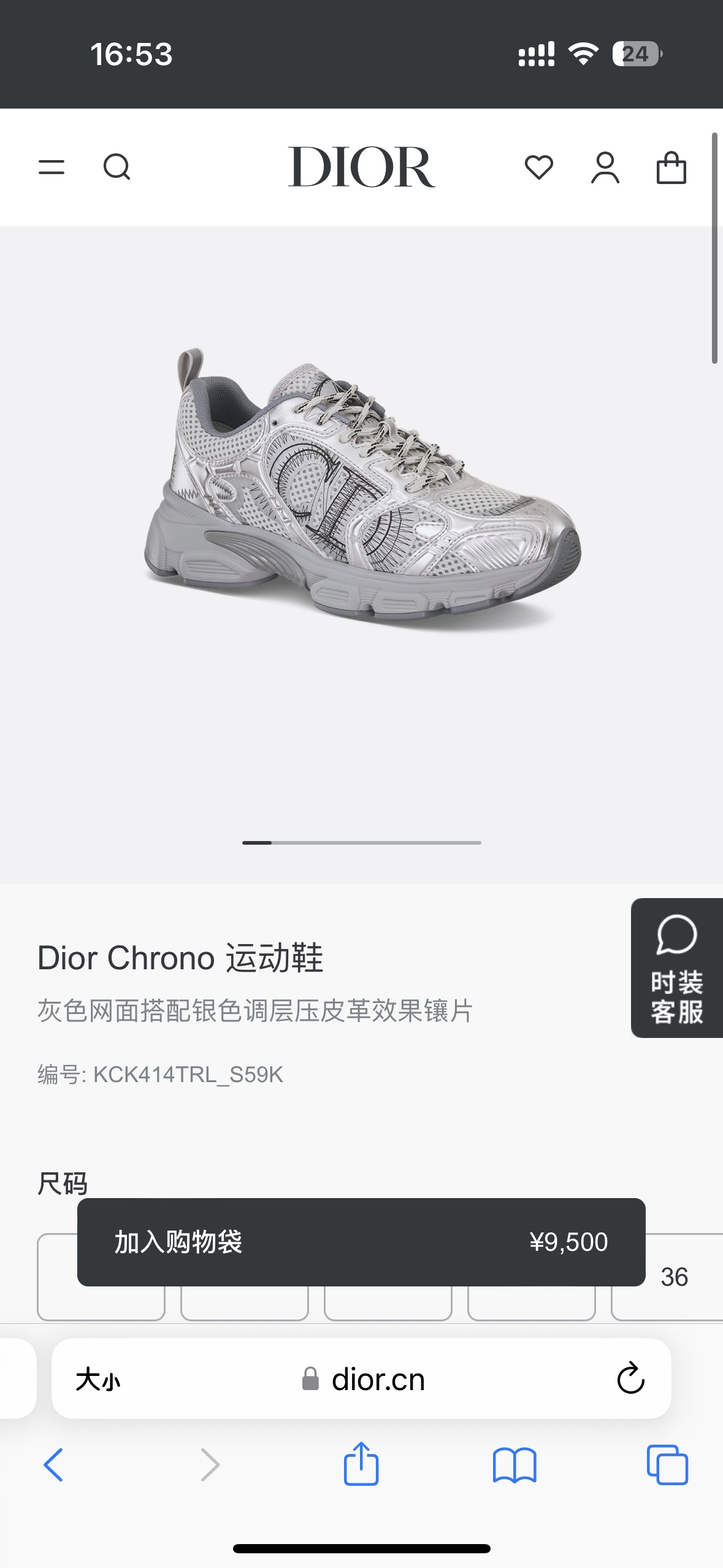Open the hamburger menu
723x1568 pixels.
[52, 167]
